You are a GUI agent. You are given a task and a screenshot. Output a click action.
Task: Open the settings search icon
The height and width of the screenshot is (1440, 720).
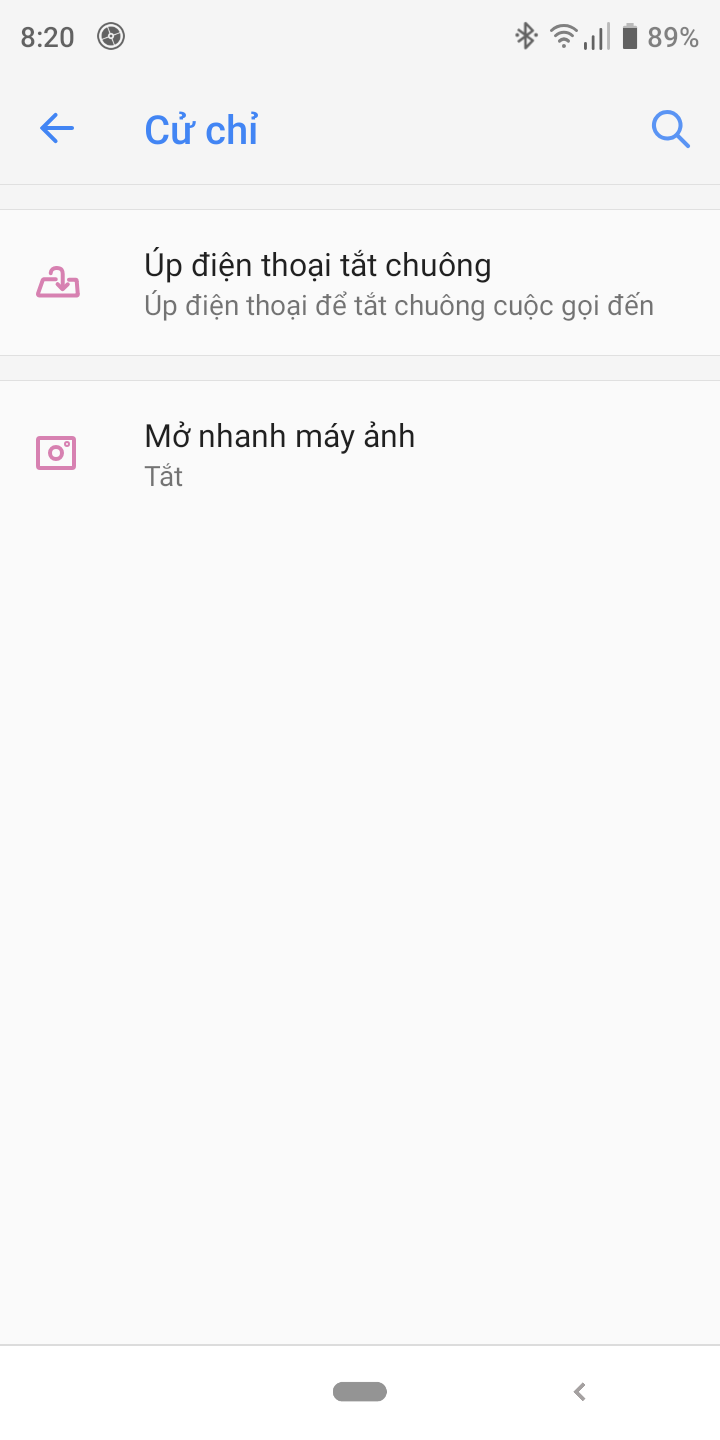tap(670, 129)
